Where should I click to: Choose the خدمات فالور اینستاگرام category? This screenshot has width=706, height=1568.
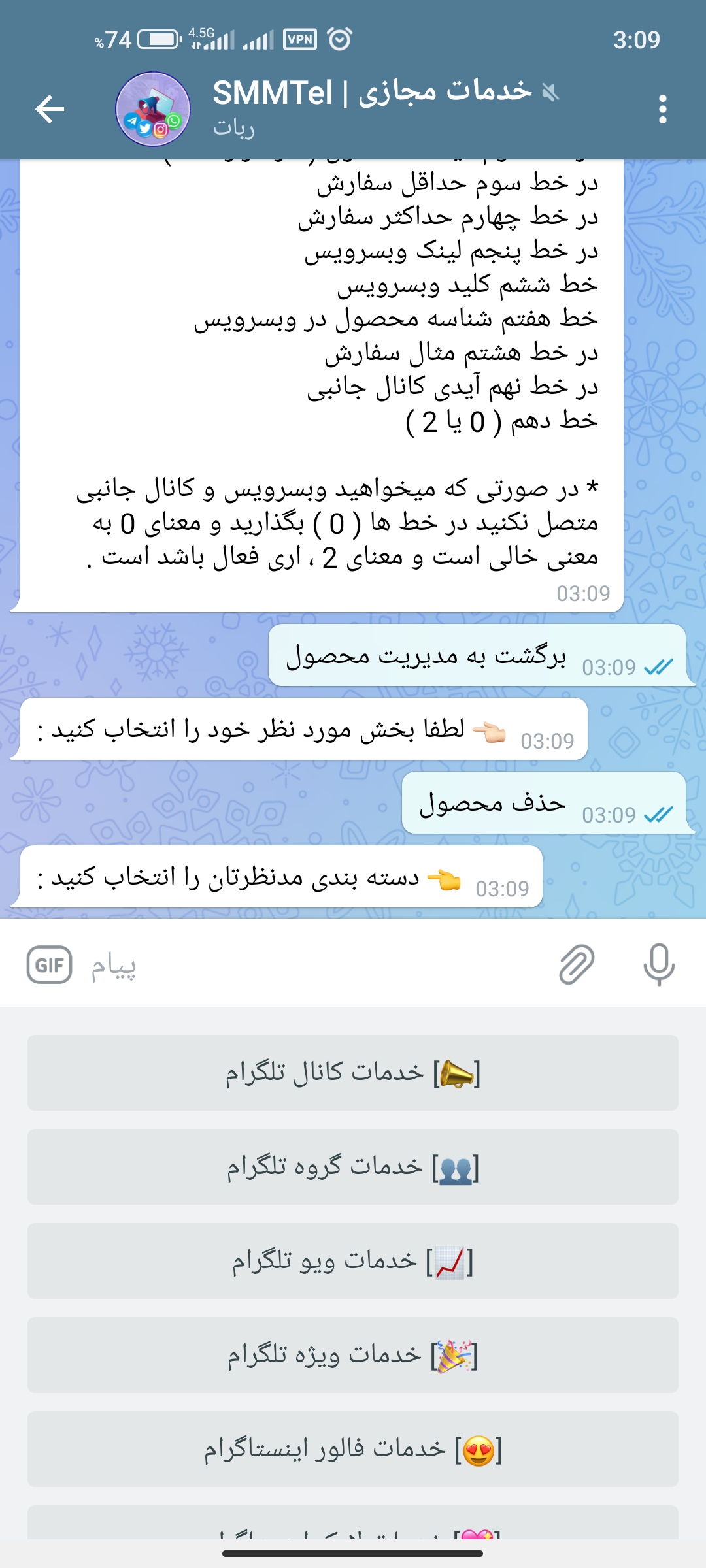(x=353, y=1449)
